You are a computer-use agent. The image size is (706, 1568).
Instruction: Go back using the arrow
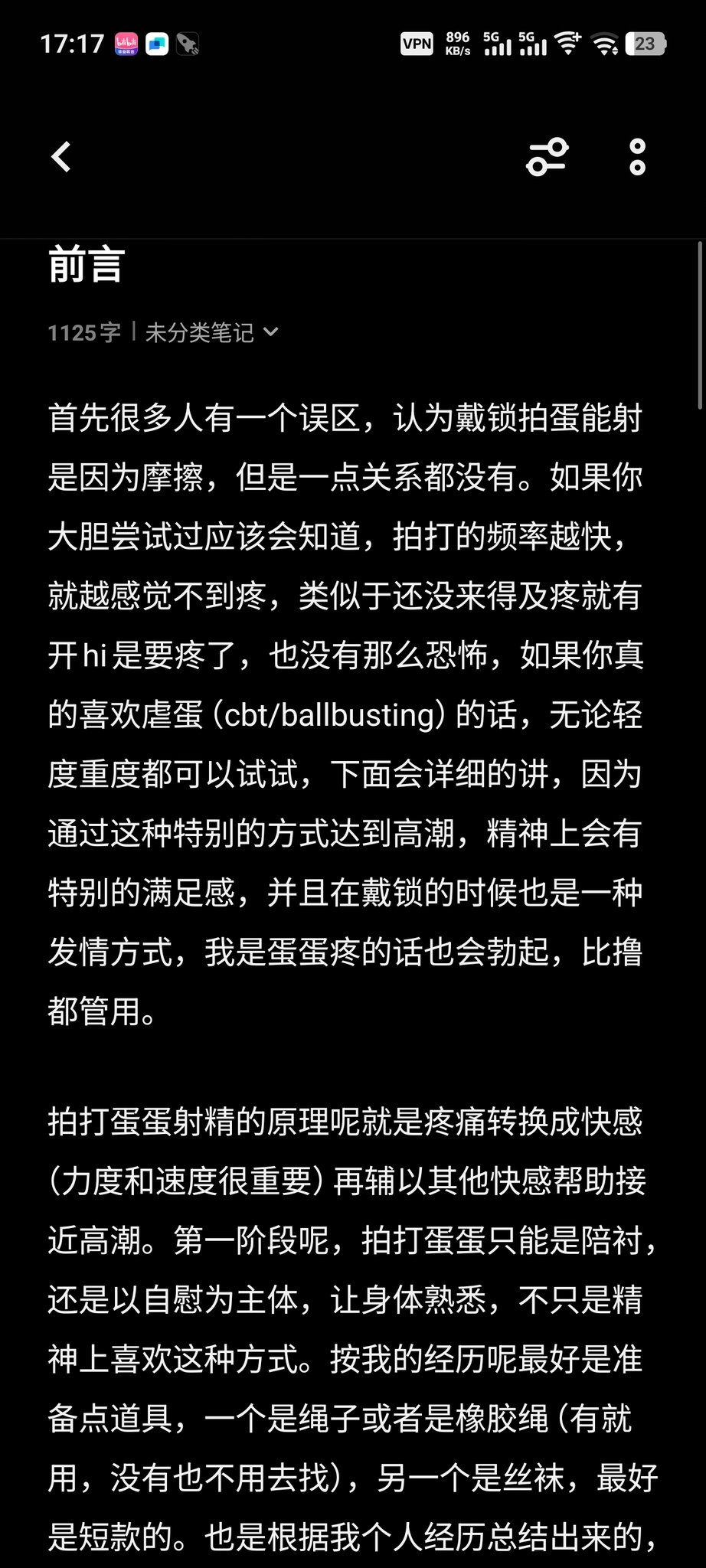(x=61, y=157)
